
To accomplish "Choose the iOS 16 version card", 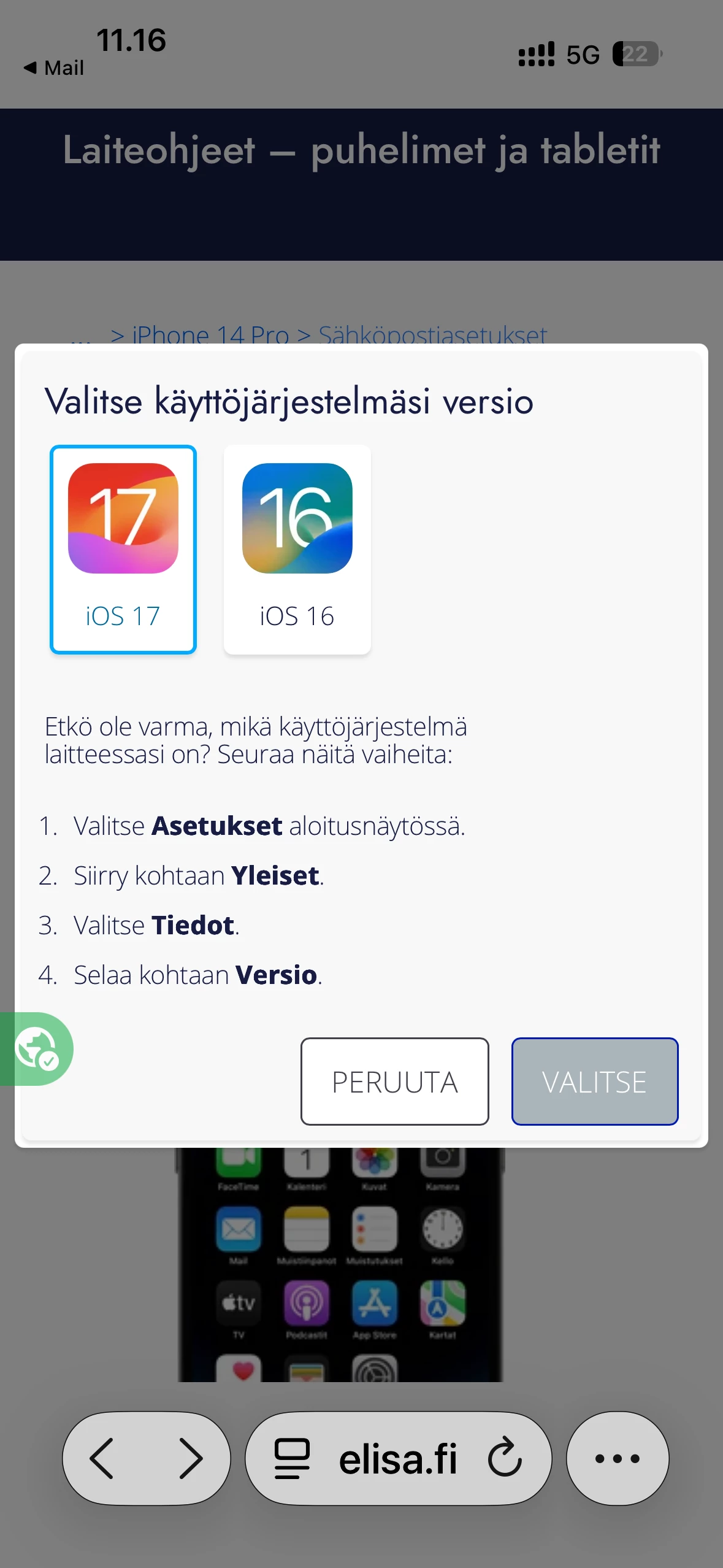I will click(x=297, y=549).
